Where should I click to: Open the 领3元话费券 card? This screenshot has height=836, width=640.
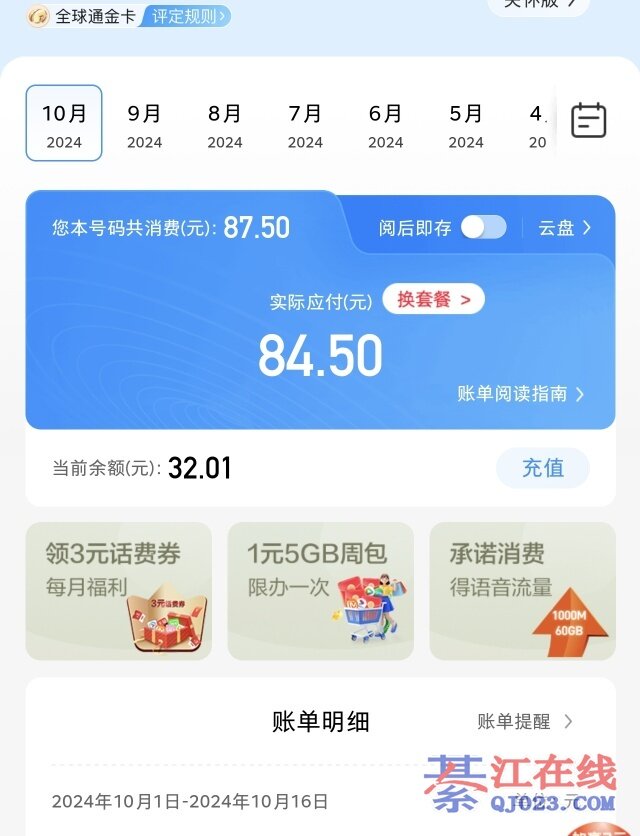[119, 591]
